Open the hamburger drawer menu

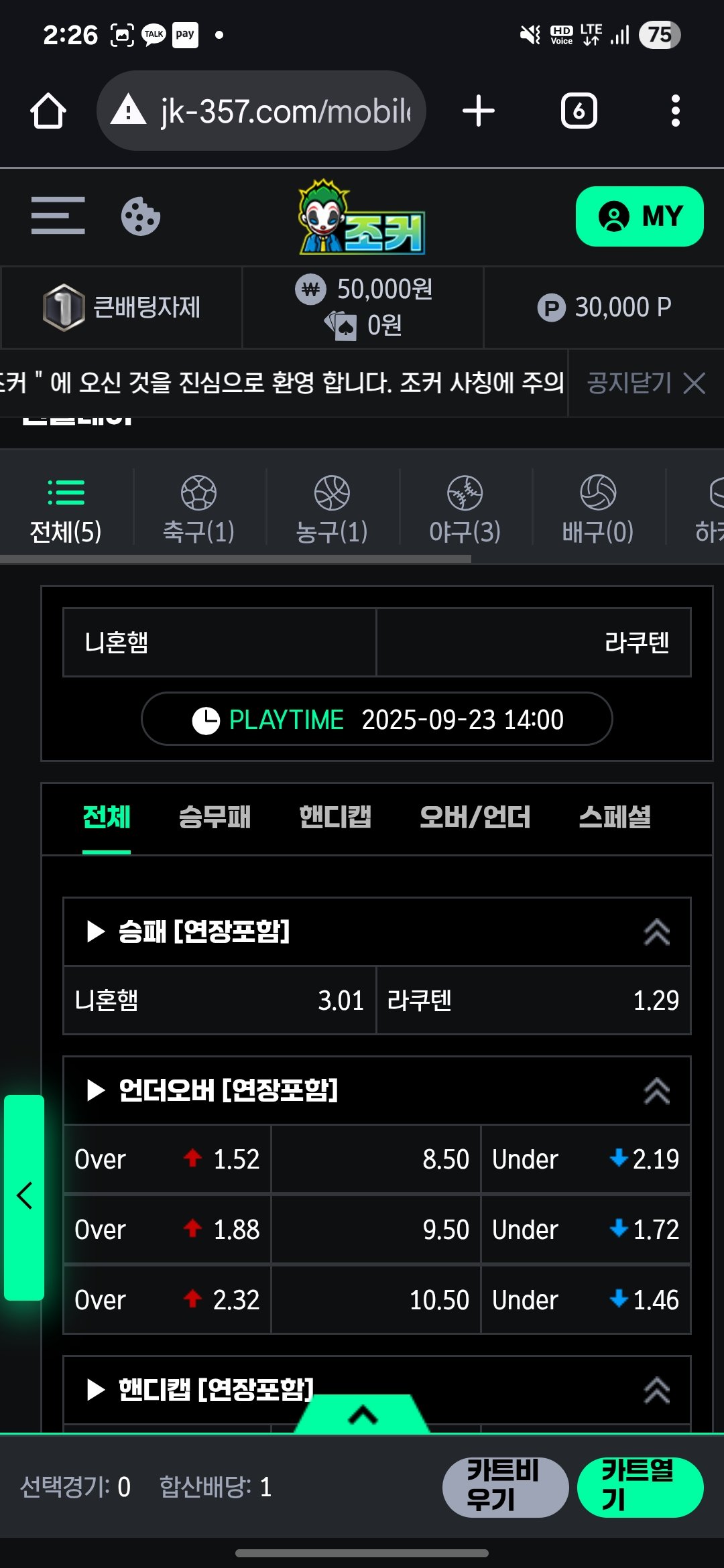[58, 216]
